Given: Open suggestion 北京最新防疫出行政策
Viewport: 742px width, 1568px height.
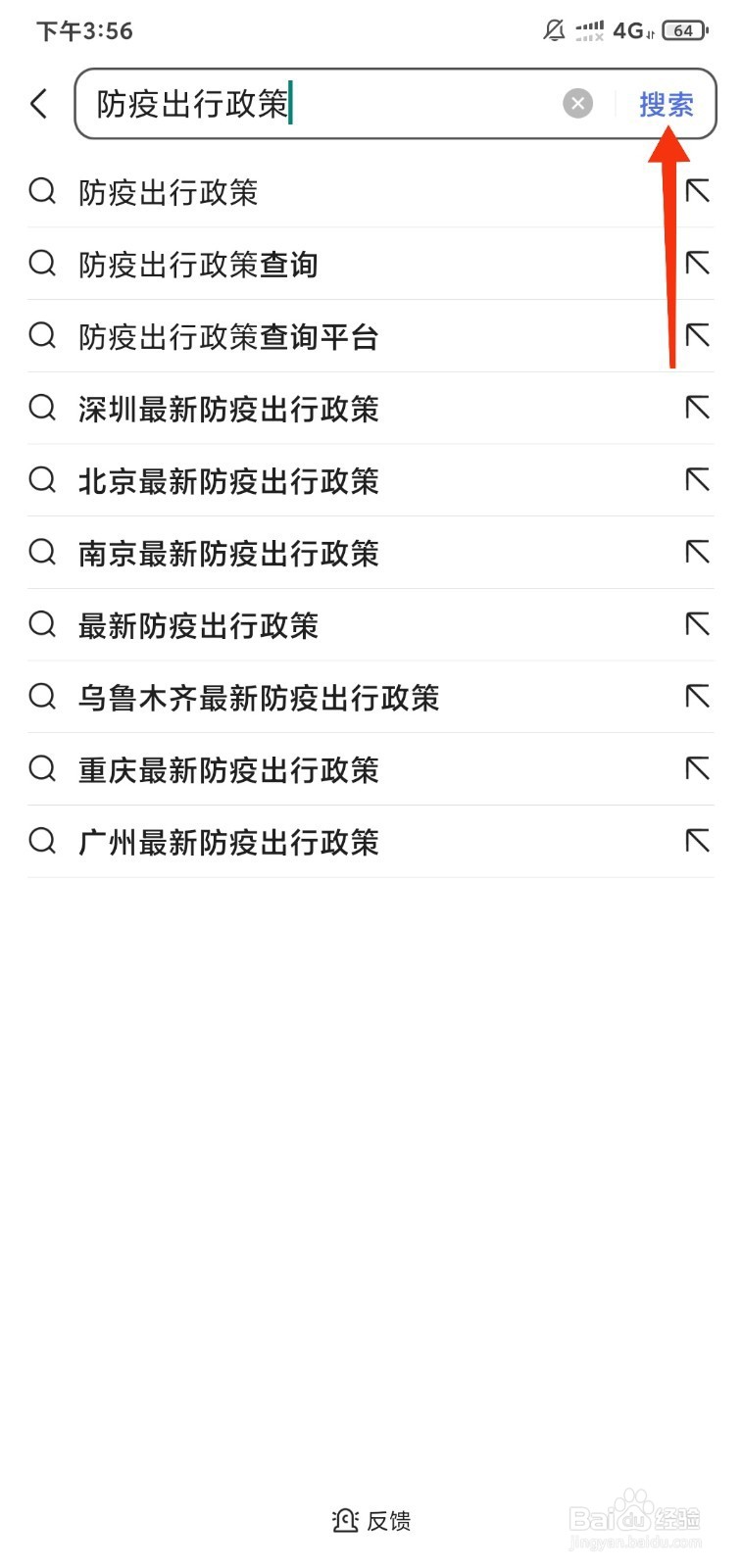Looking at the screenshot, I should click(x=371, y=480).
